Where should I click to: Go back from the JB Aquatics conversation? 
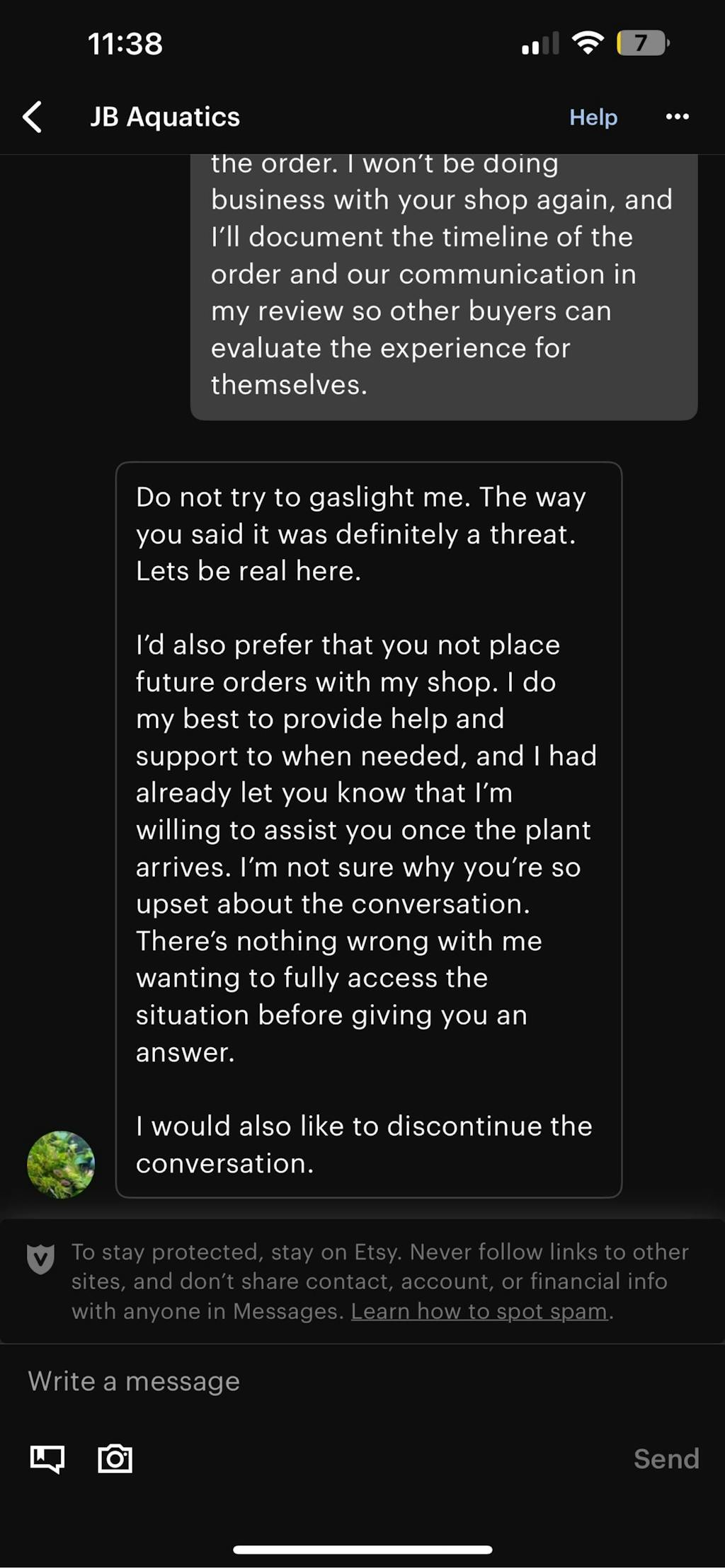[x=33, y=117]
